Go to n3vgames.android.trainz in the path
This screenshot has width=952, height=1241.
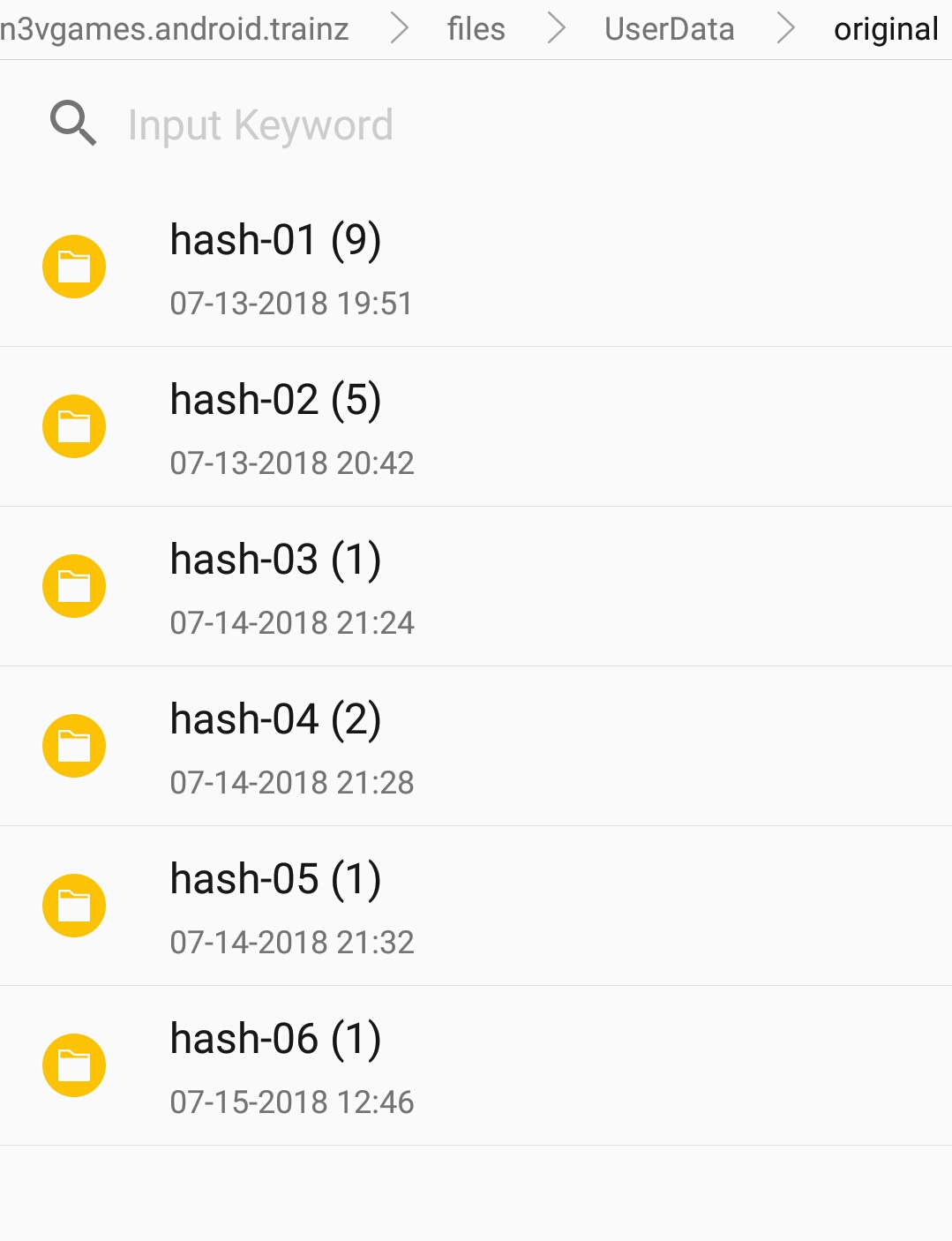click(175, 29)
